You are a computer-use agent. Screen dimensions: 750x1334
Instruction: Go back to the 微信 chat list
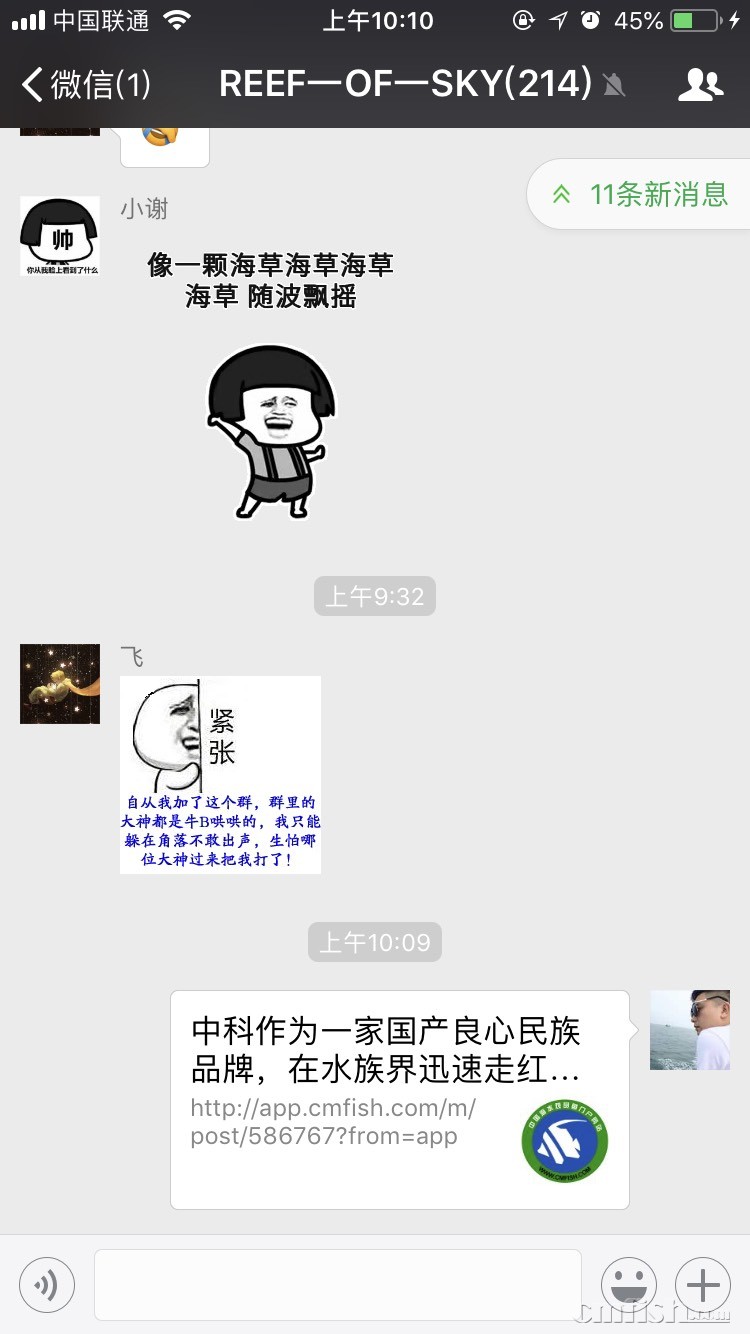[x=85, y=85]
